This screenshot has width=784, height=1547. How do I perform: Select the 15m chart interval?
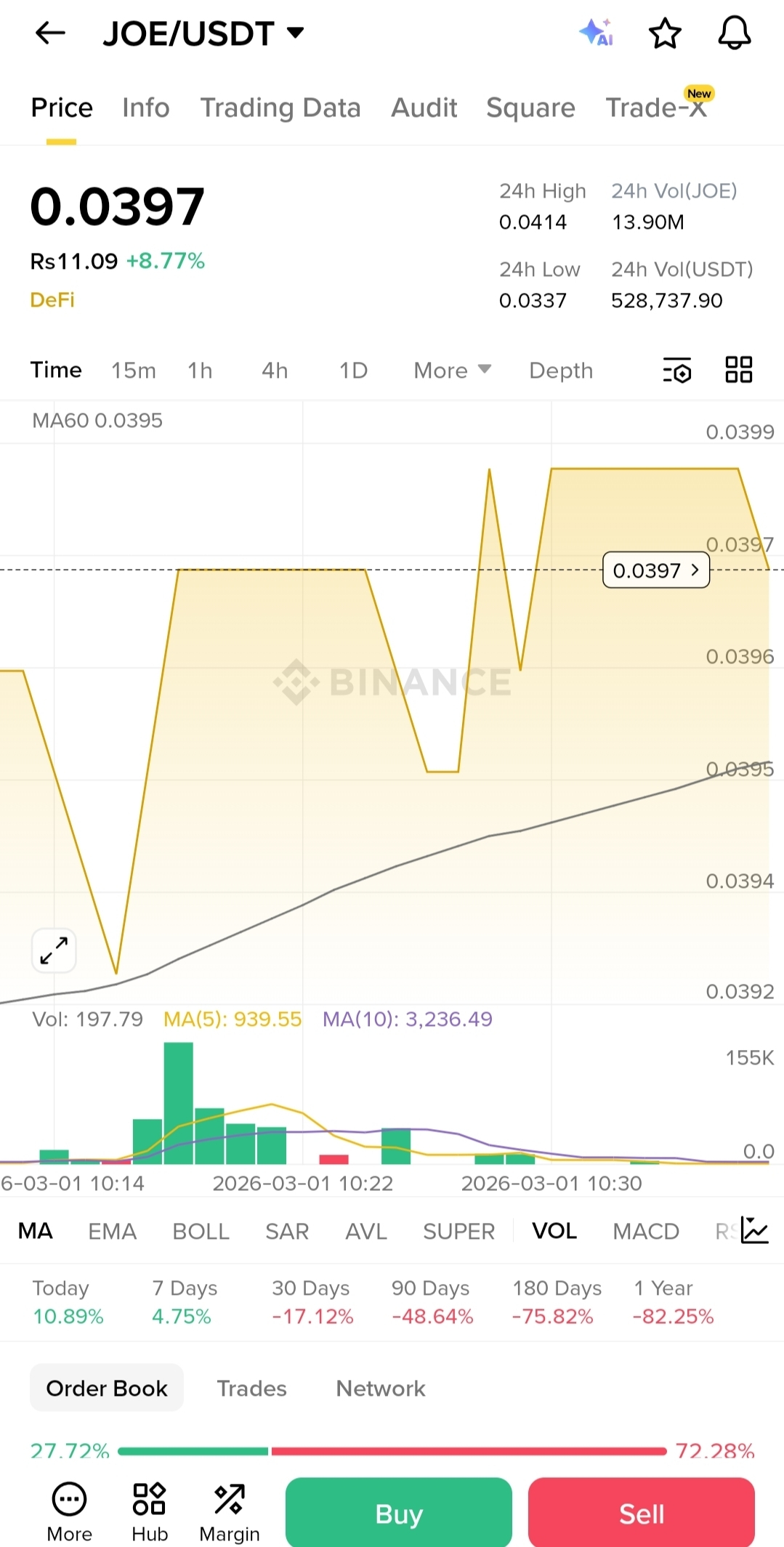pos(133,371)
